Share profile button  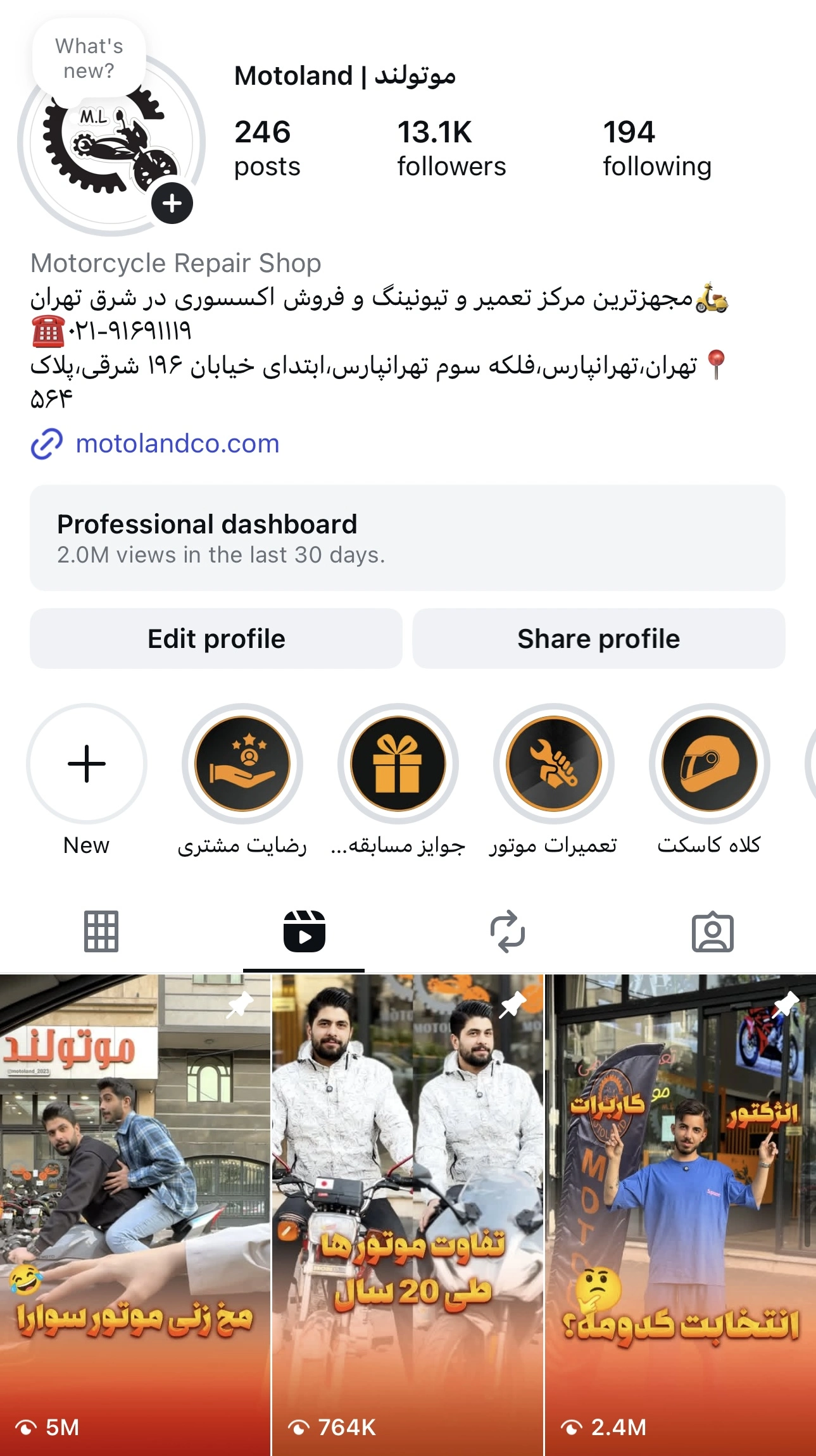599,638
